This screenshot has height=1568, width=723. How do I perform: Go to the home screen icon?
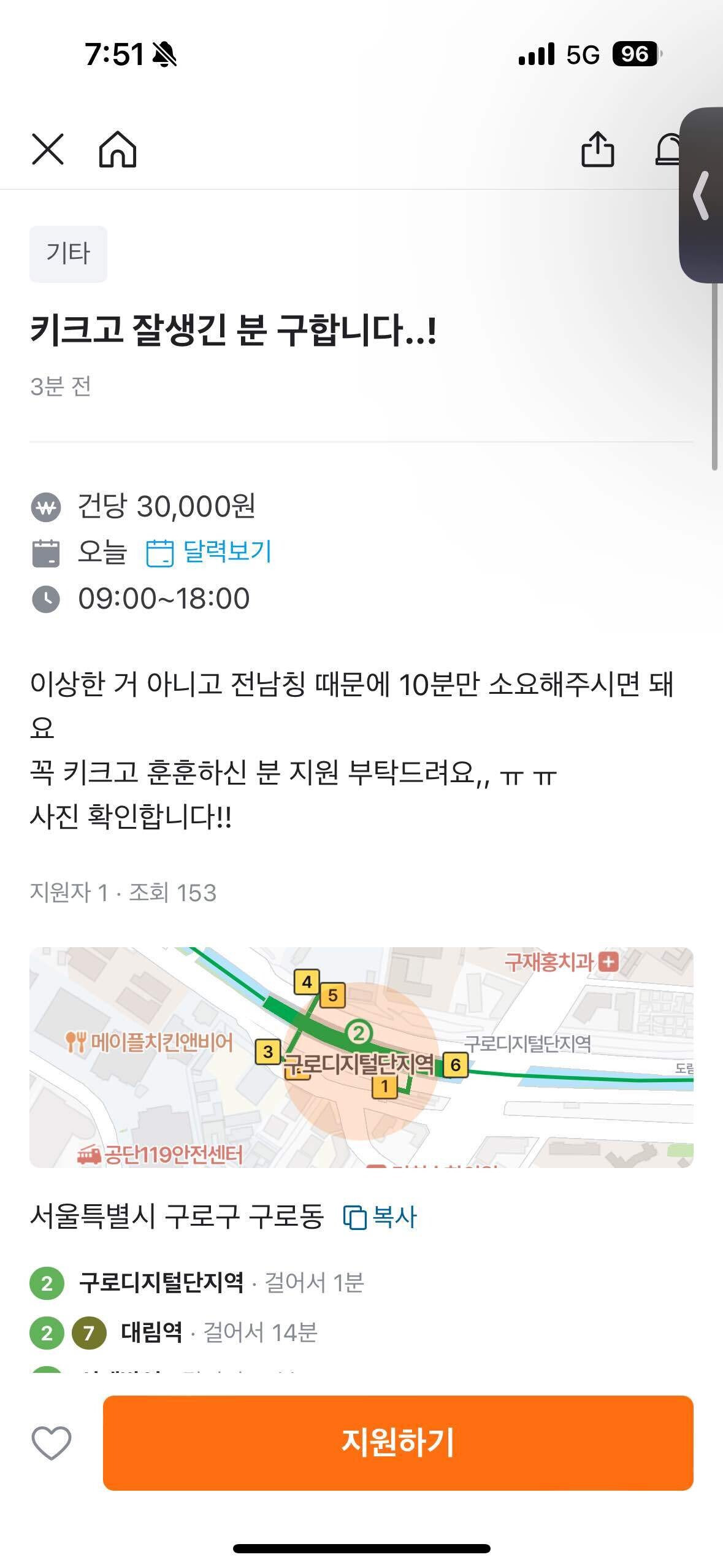click(x=117, y=152)
